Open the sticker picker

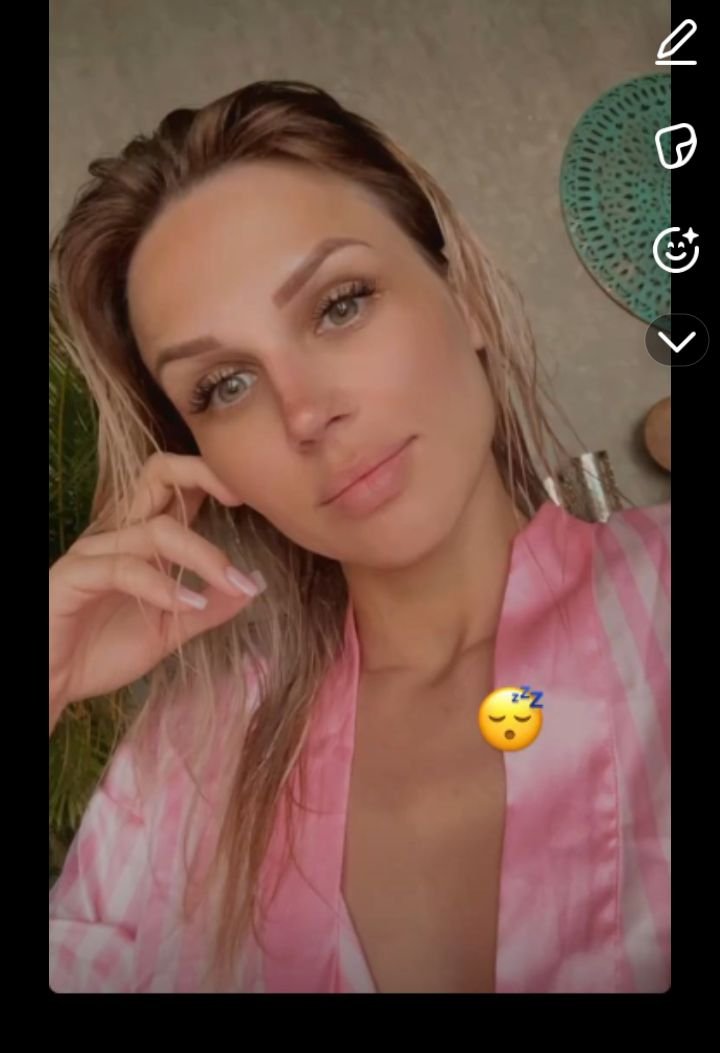pos(676,146)
